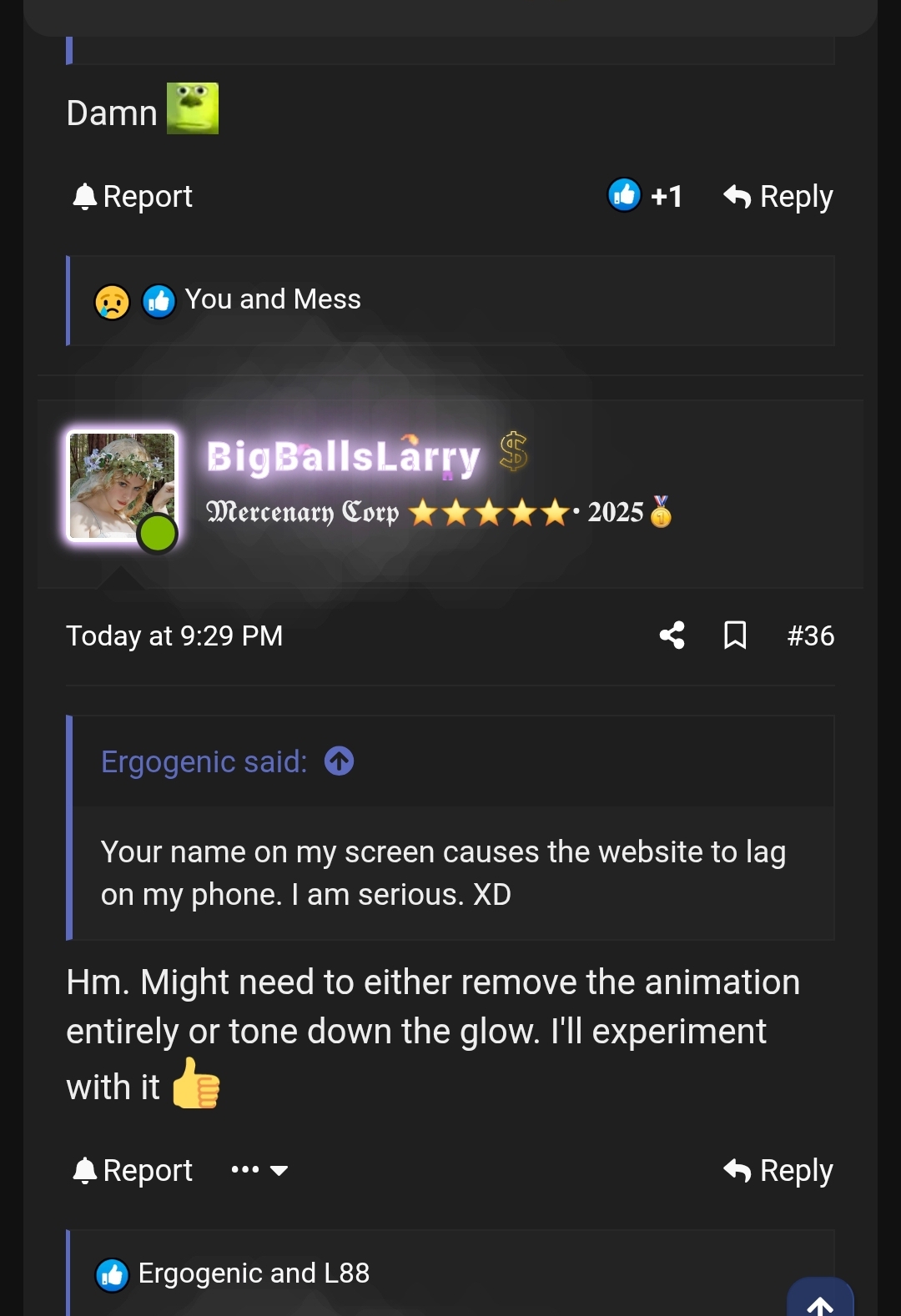Jump back to top of page

pos(820,1301)
